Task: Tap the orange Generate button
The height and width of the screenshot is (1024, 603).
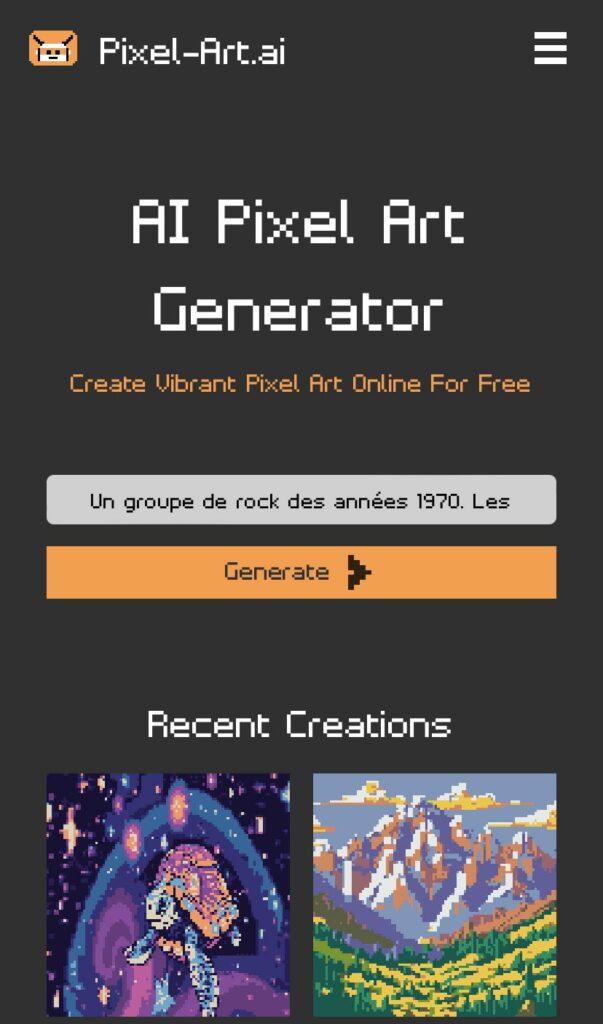Action: tap(301, 572)
